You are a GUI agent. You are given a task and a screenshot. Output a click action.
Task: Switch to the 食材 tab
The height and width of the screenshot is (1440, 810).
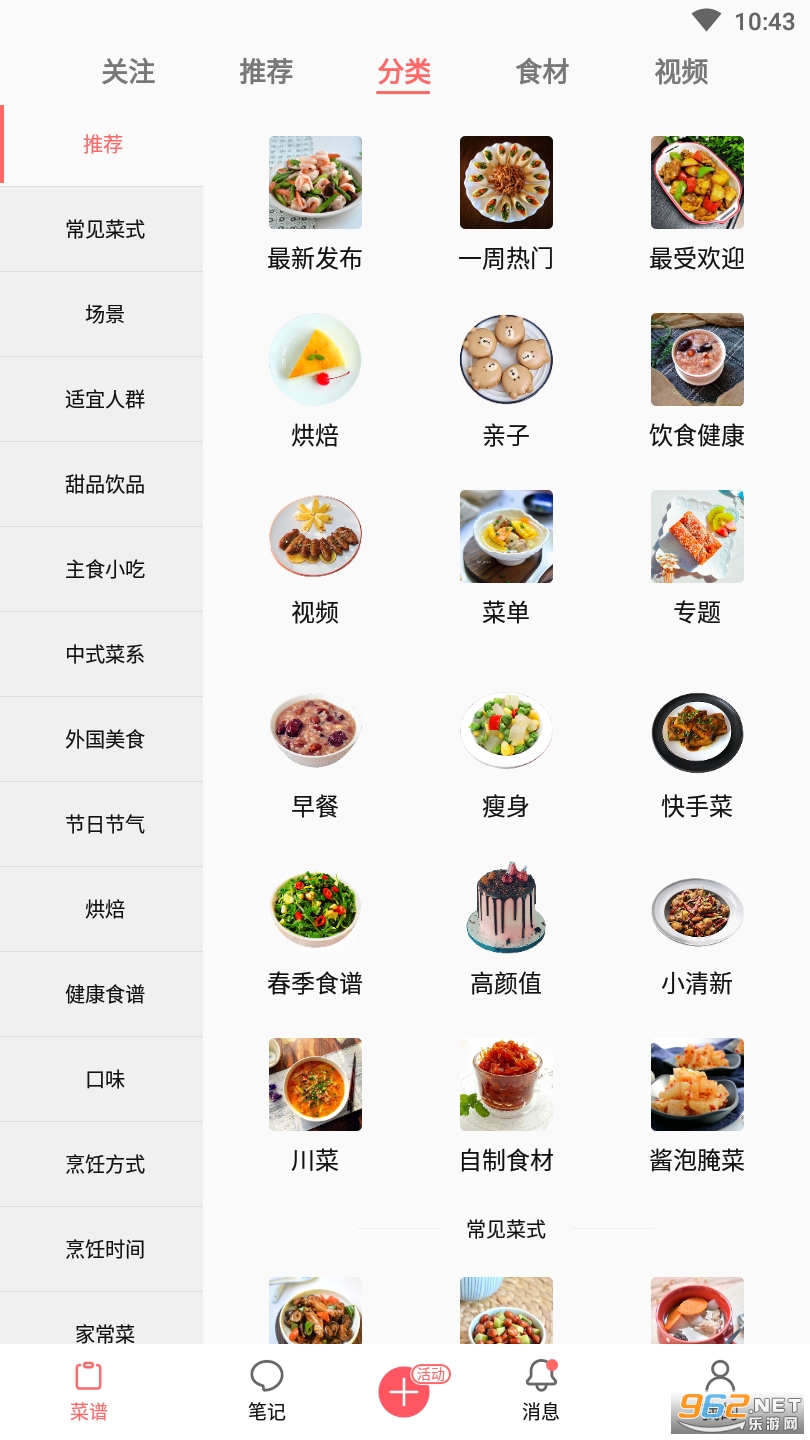point(542,72)
